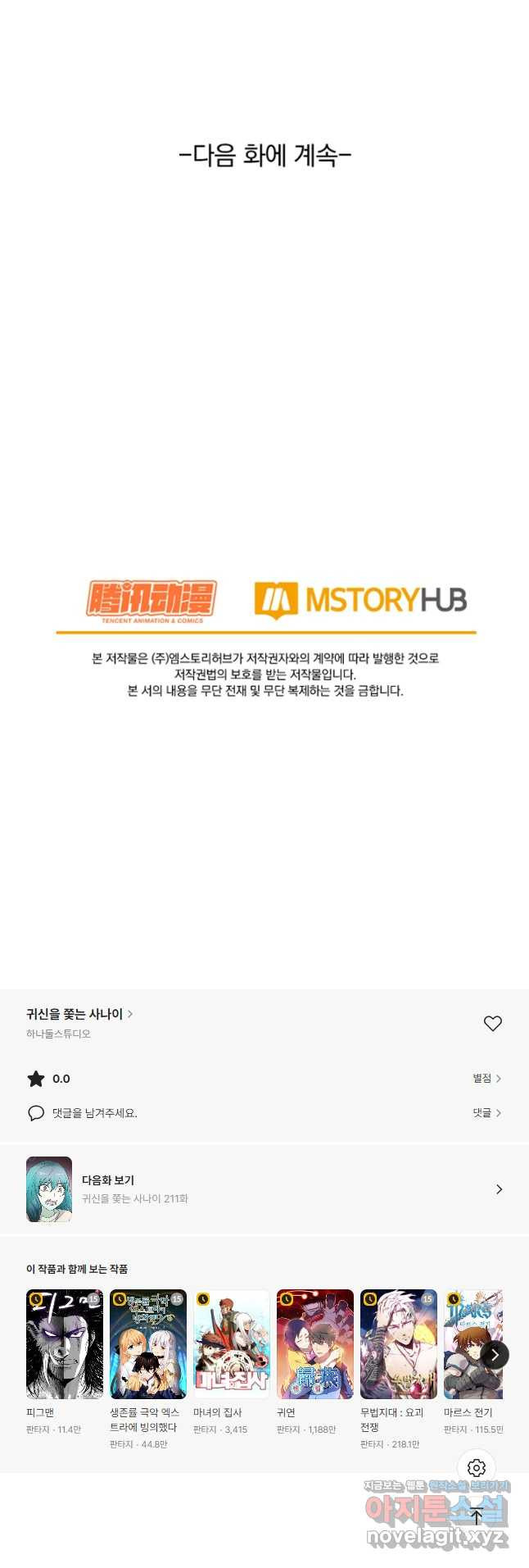Open the next episode, 211화
Image resolution: width=529 pixels, height=1568 pixels.
click(x=264, y=1188)
